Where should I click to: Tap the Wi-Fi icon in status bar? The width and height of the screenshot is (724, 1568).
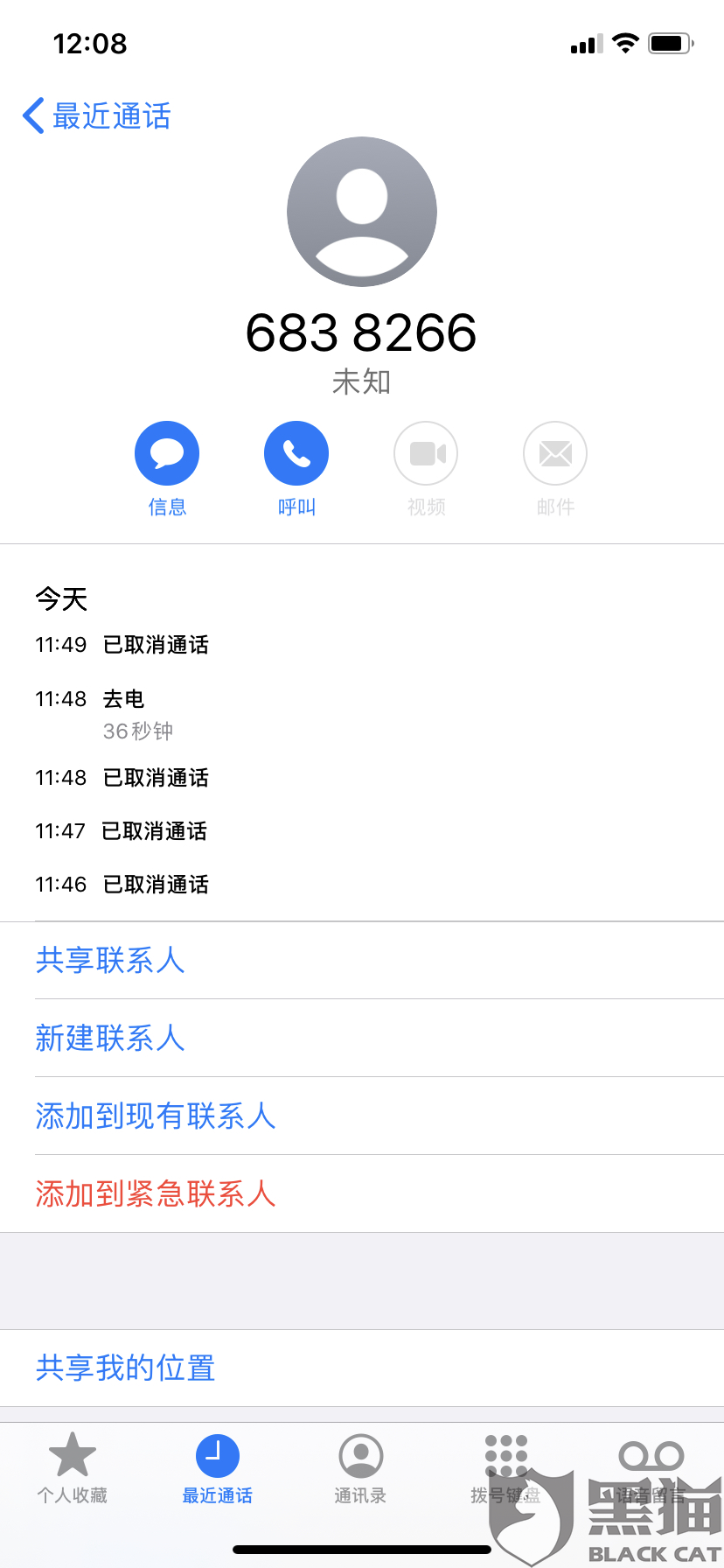coord(626,43)
